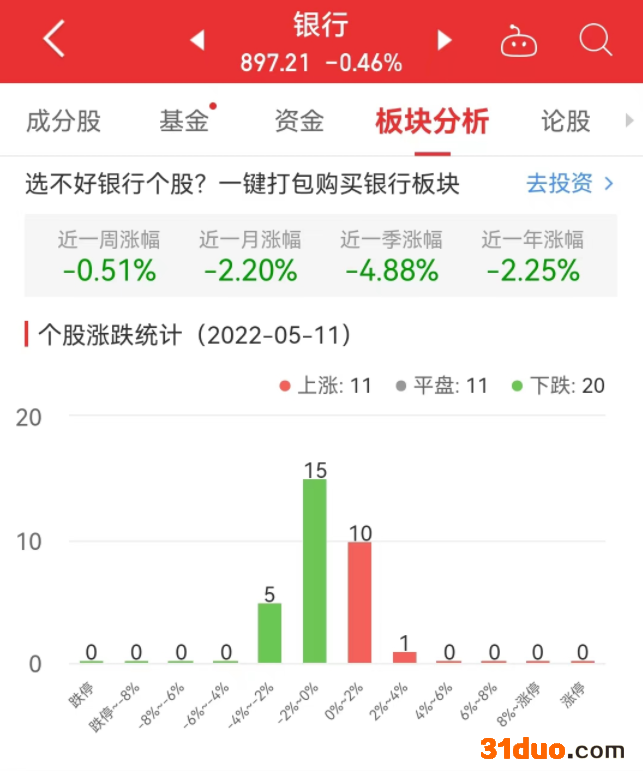
Task: Open the robot assistant icon
Action: pyautogui.click(x=518, y=41)
